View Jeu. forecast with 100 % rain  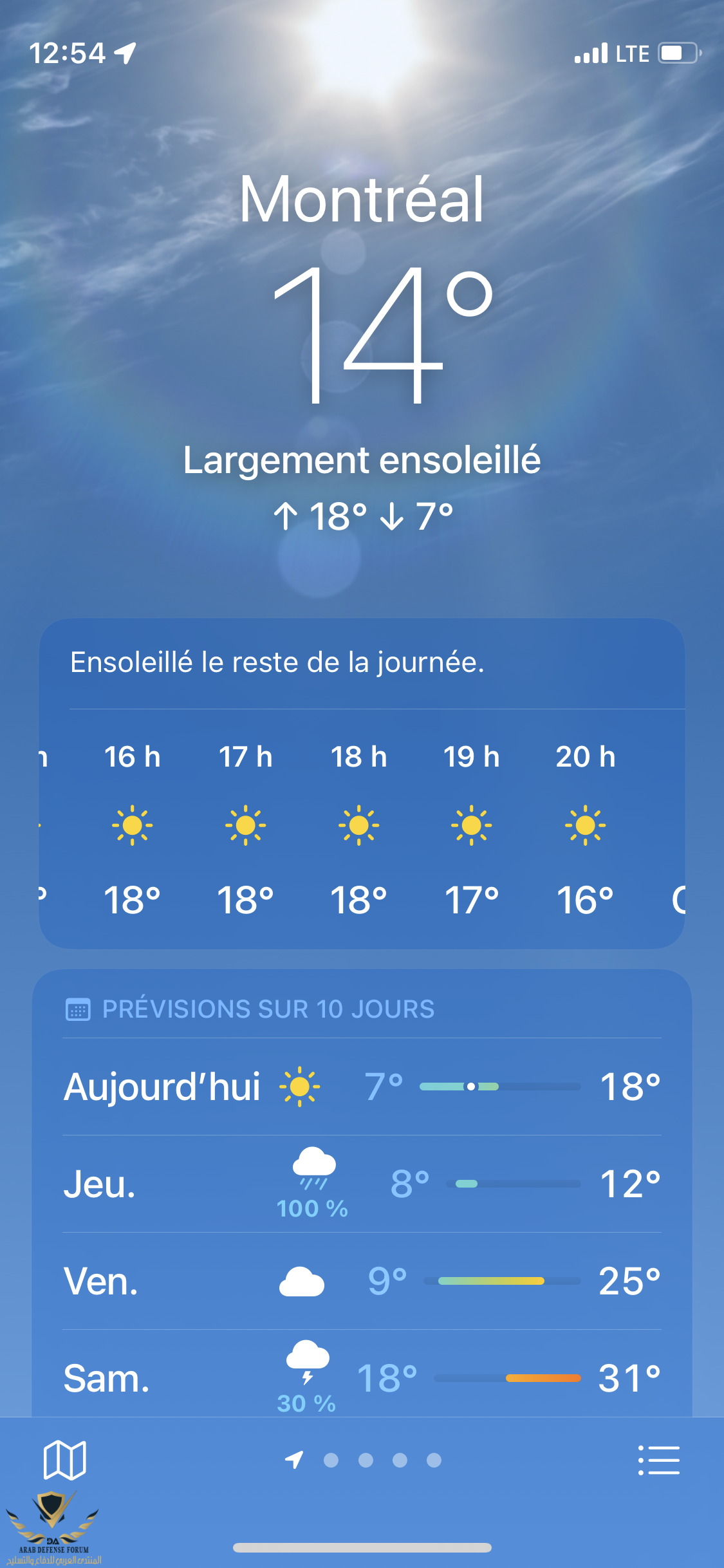pos(362,1184)
